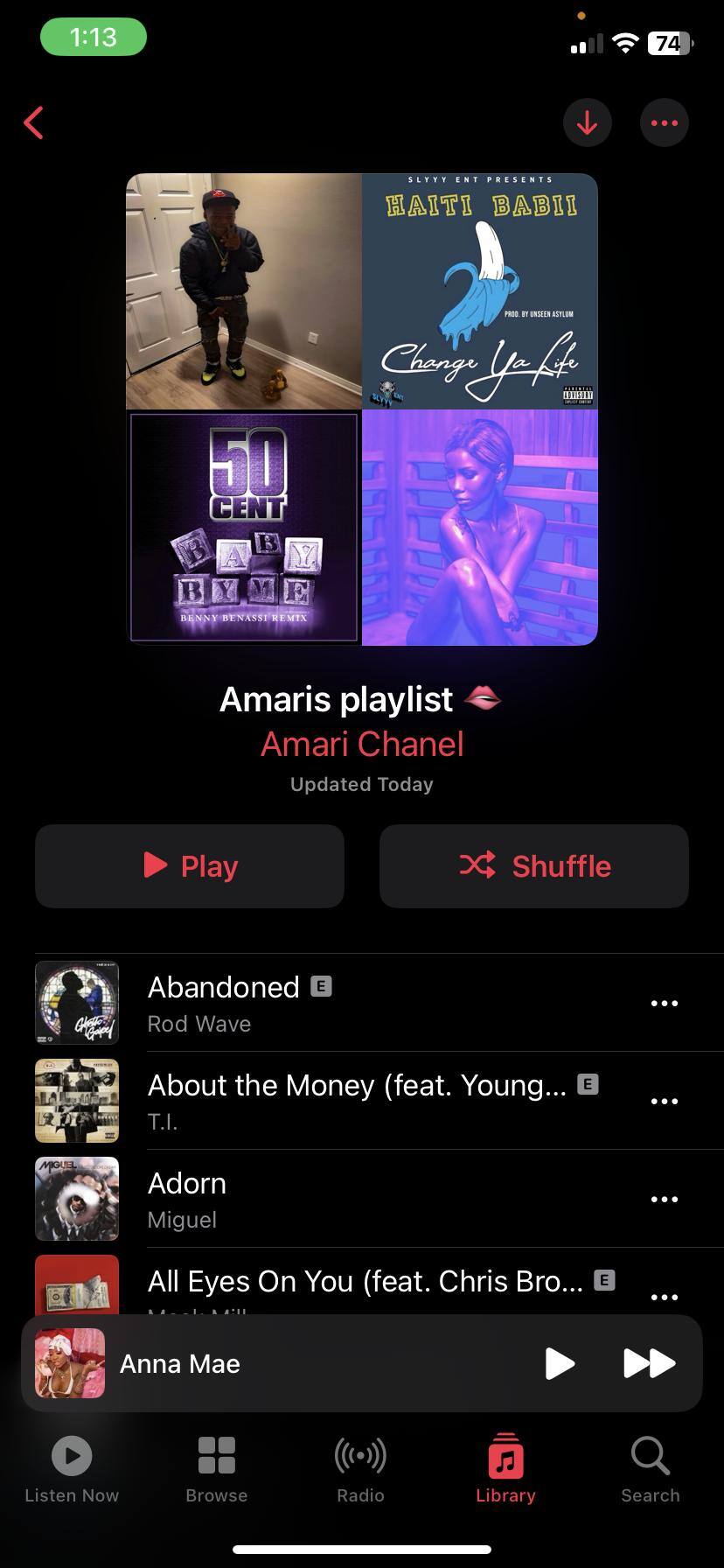
Task: Select the Library tab
Action: [x=505, y=1470]
